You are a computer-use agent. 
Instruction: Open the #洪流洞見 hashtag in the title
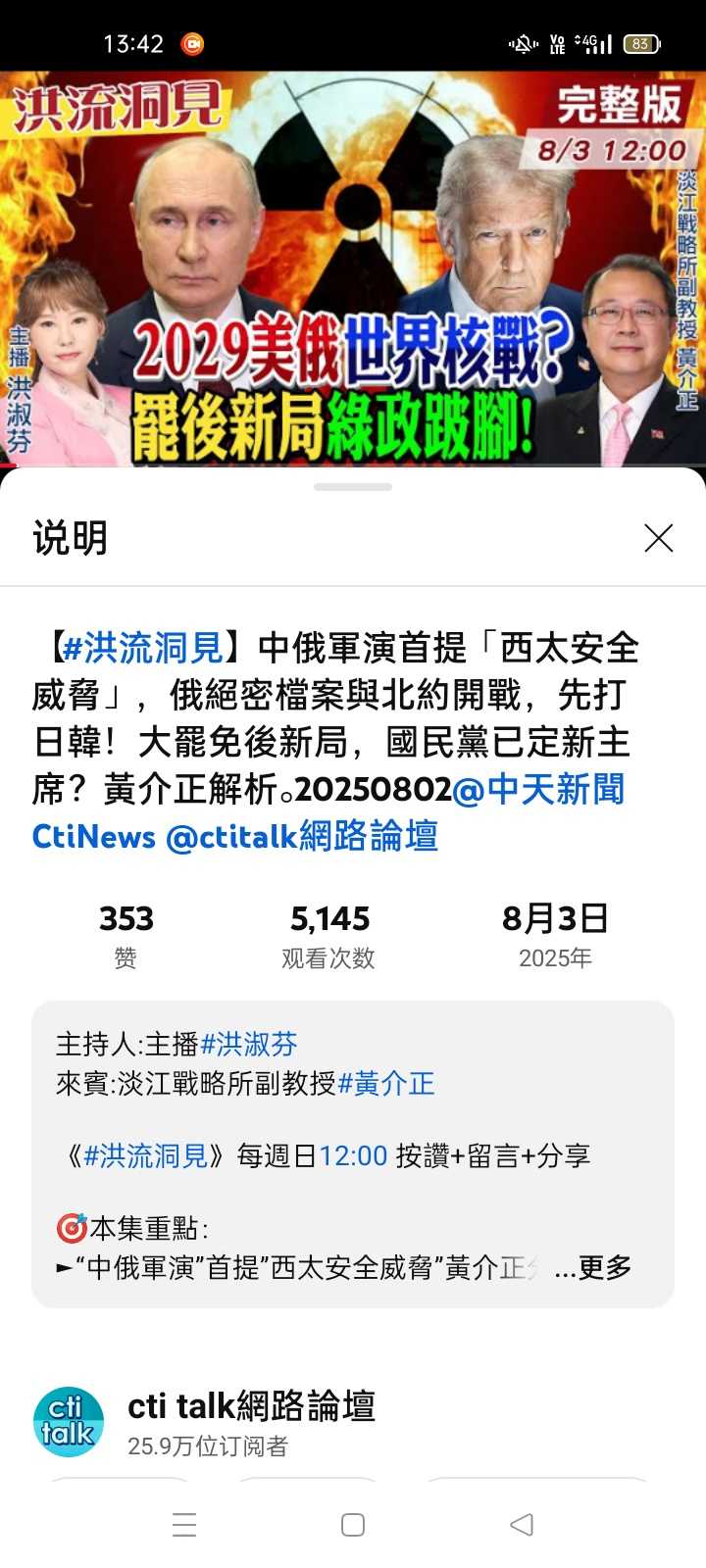click(x=143, y=649)
